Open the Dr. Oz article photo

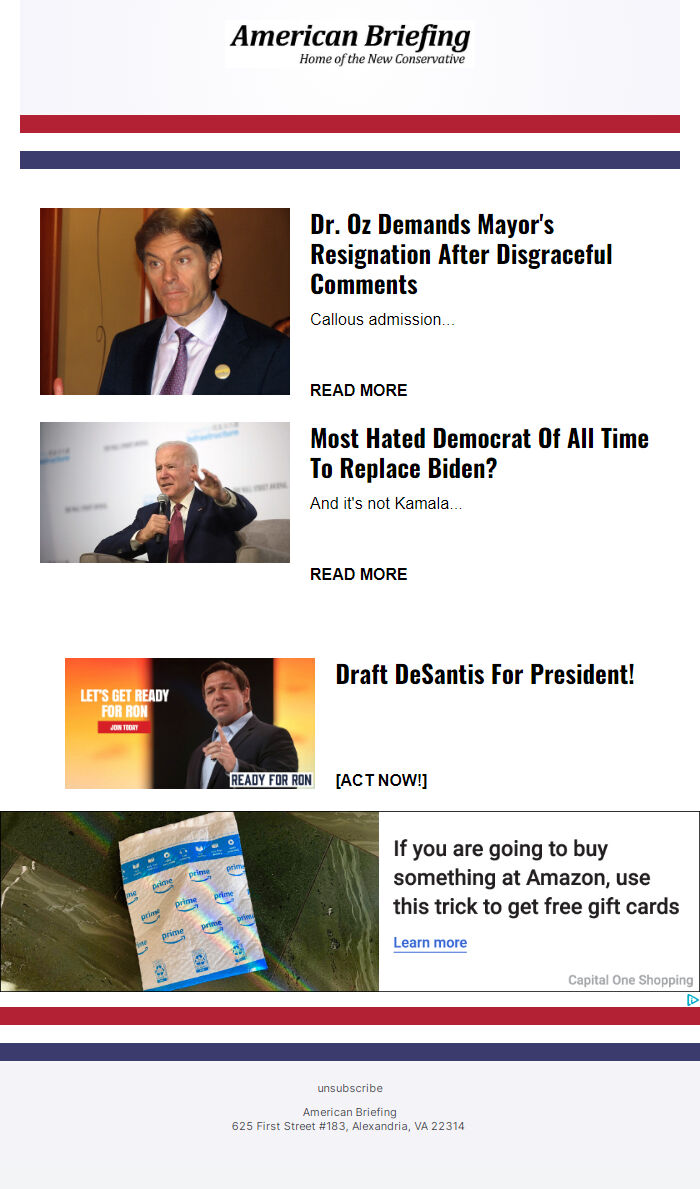coord(165,301)
